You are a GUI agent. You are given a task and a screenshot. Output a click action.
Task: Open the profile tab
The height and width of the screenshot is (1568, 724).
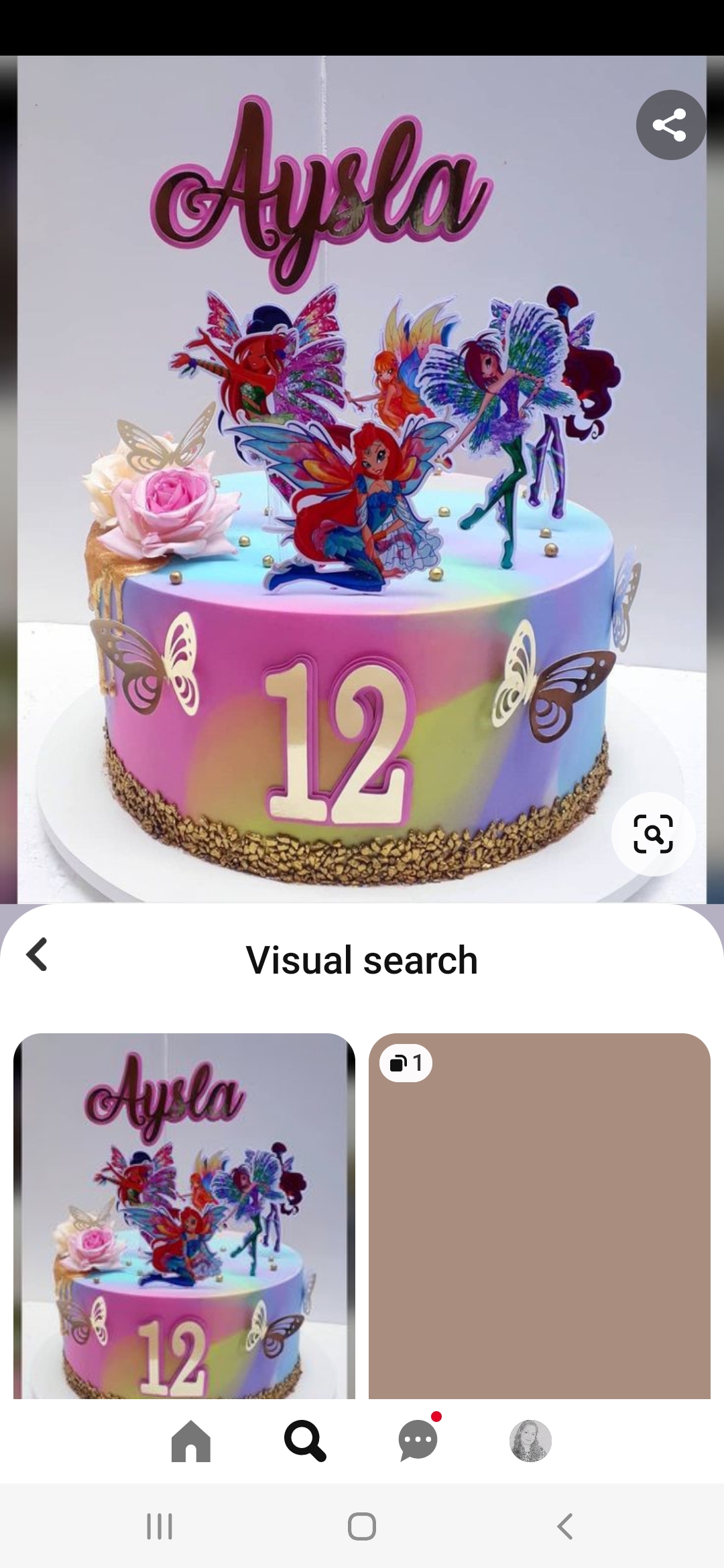click(x=531, y=1440)
